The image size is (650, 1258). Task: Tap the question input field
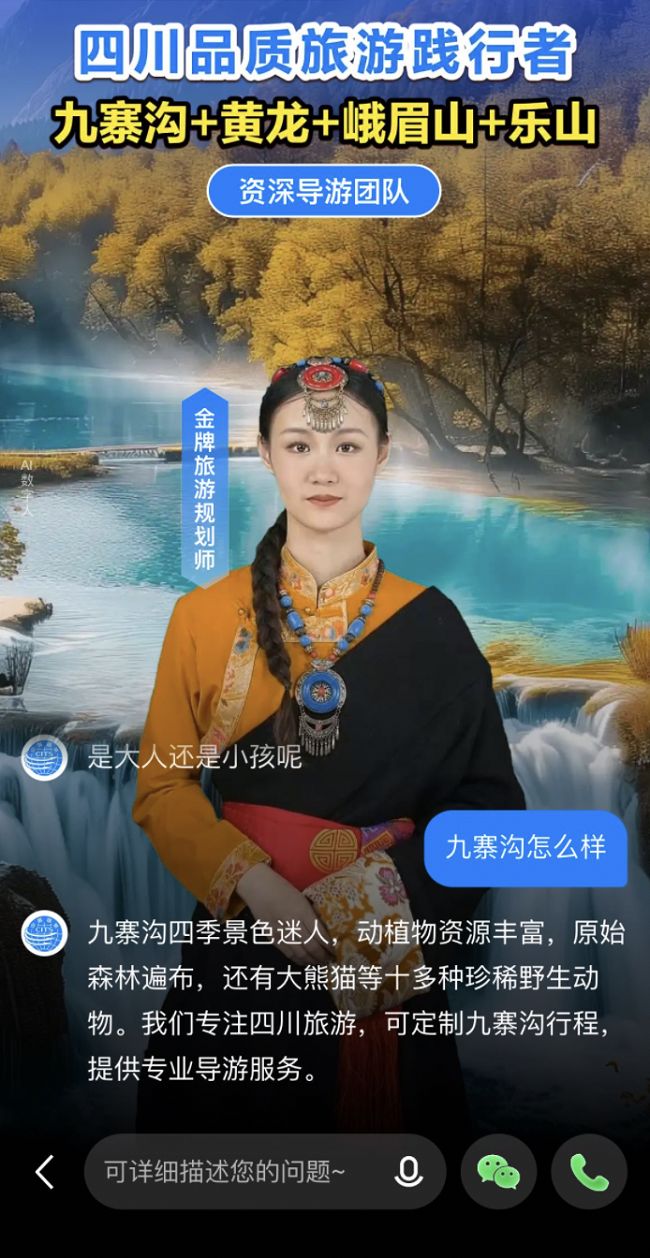[230, 1172]
